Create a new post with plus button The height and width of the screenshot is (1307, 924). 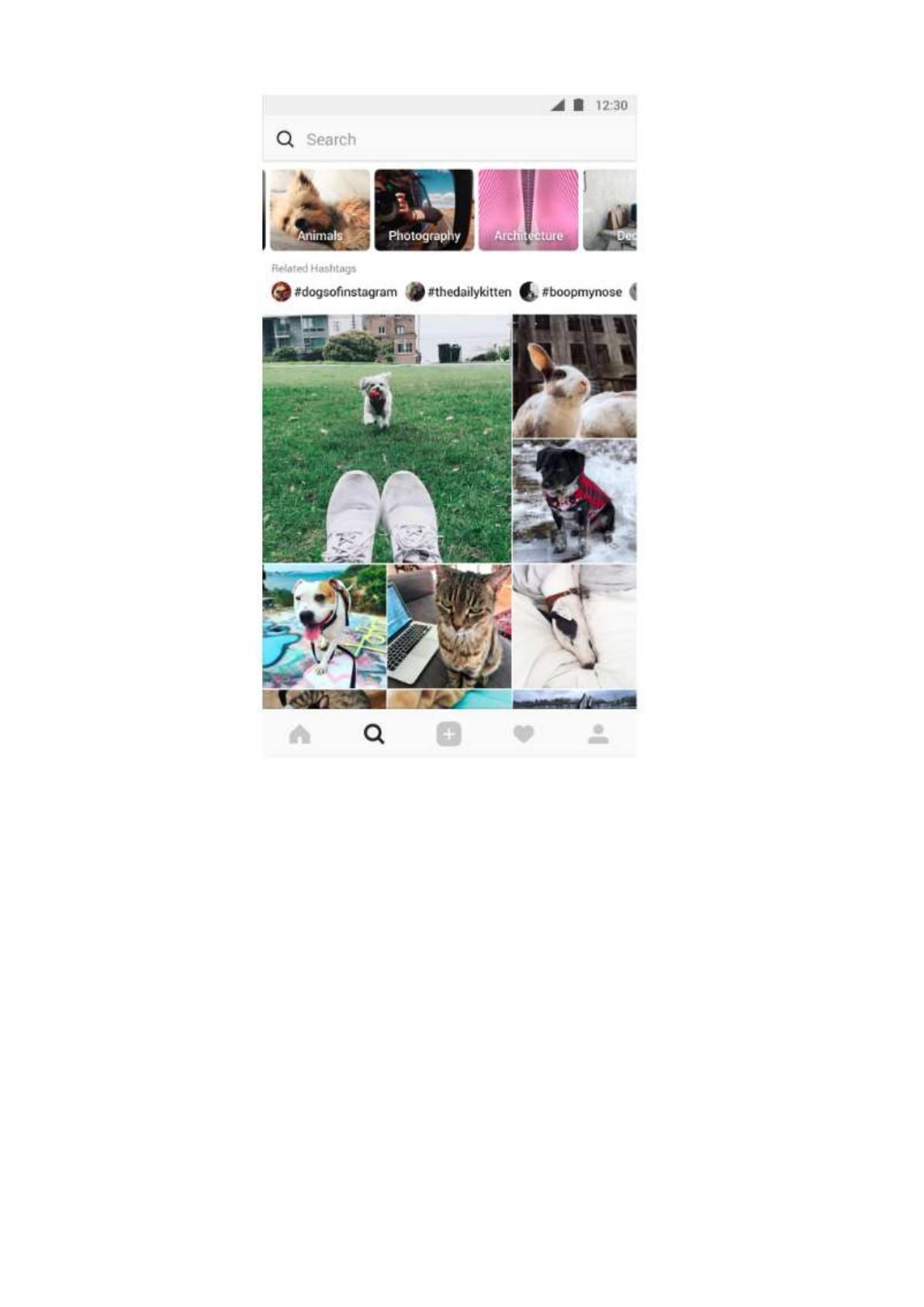point(448,734)
